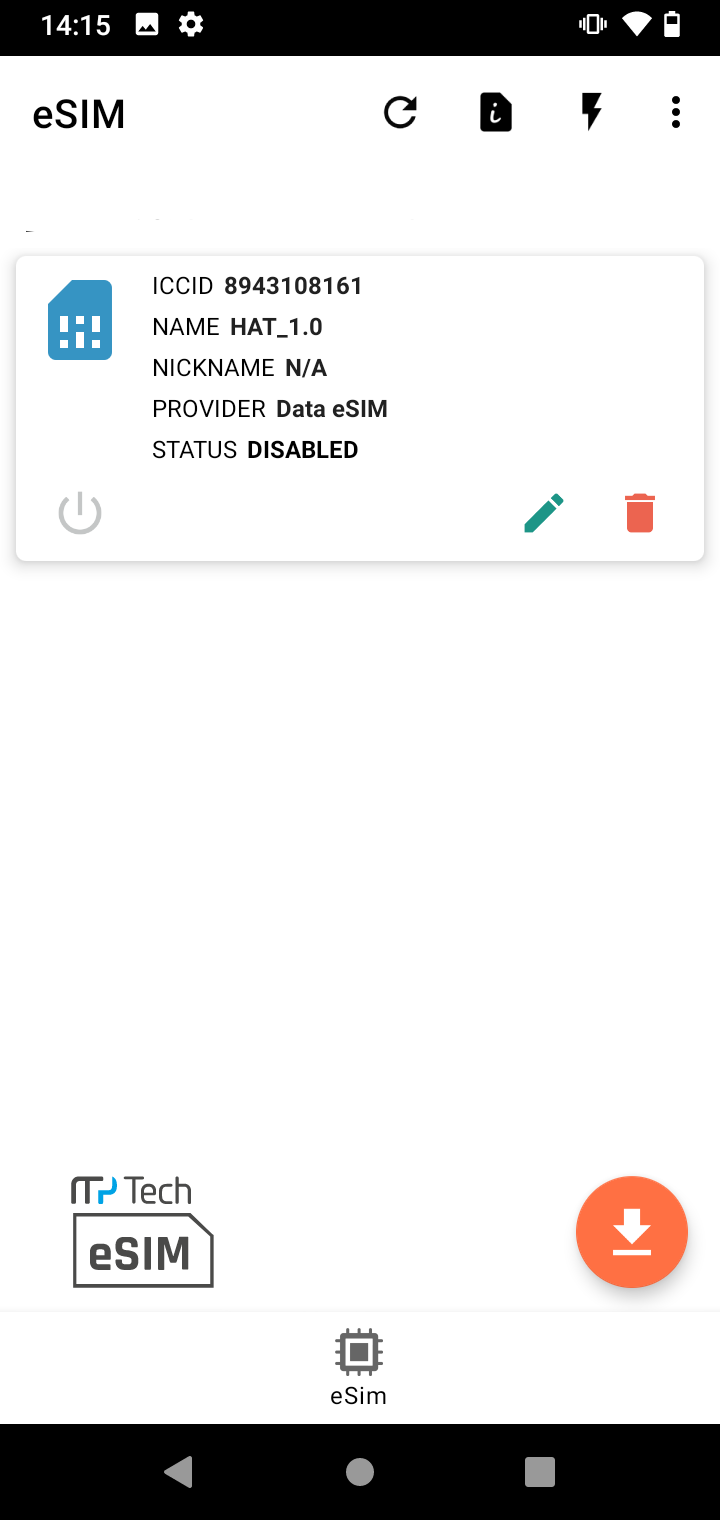
Task: Tap the chip icon in bottom navigation
Action: [x=358, y=1354]
